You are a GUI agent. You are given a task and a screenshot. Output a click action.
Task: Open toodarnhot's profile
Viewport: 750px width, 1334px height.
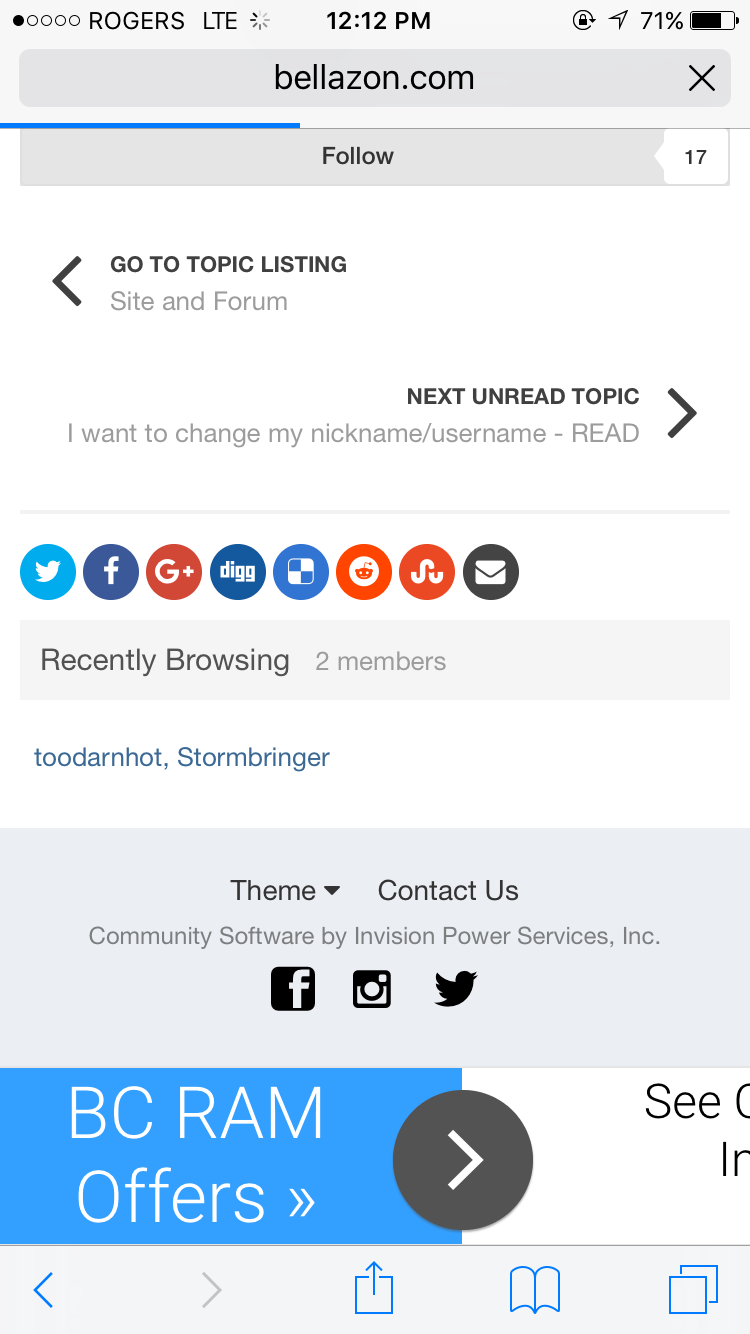[x=97, y=757]
